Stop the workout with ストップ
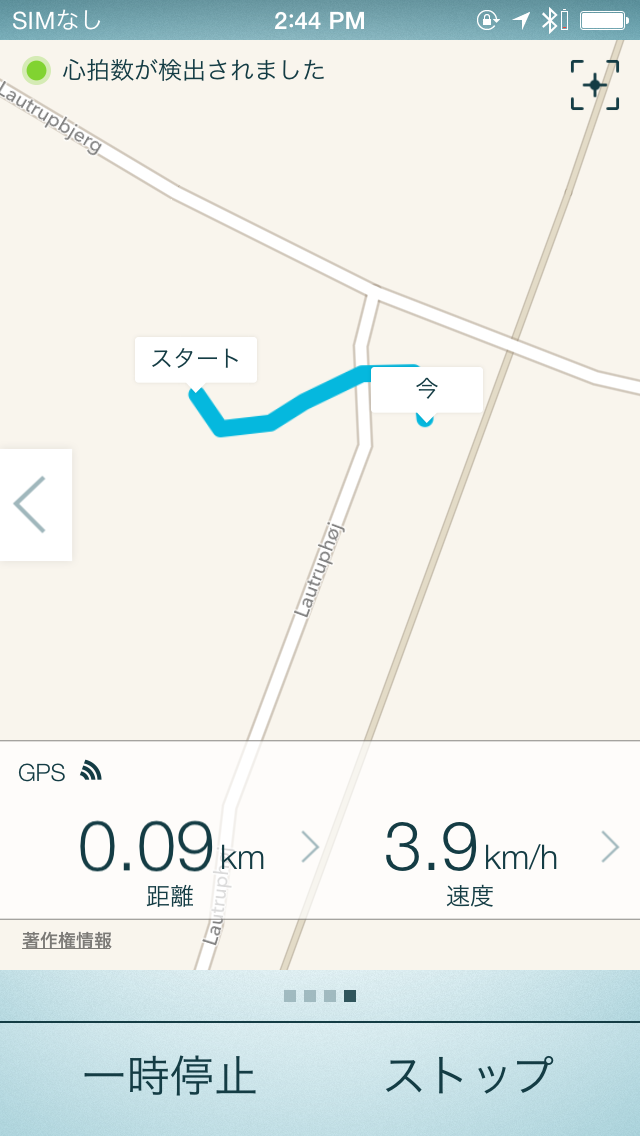This screenshot has height=1136, width=640. [x=468, y=1077]
